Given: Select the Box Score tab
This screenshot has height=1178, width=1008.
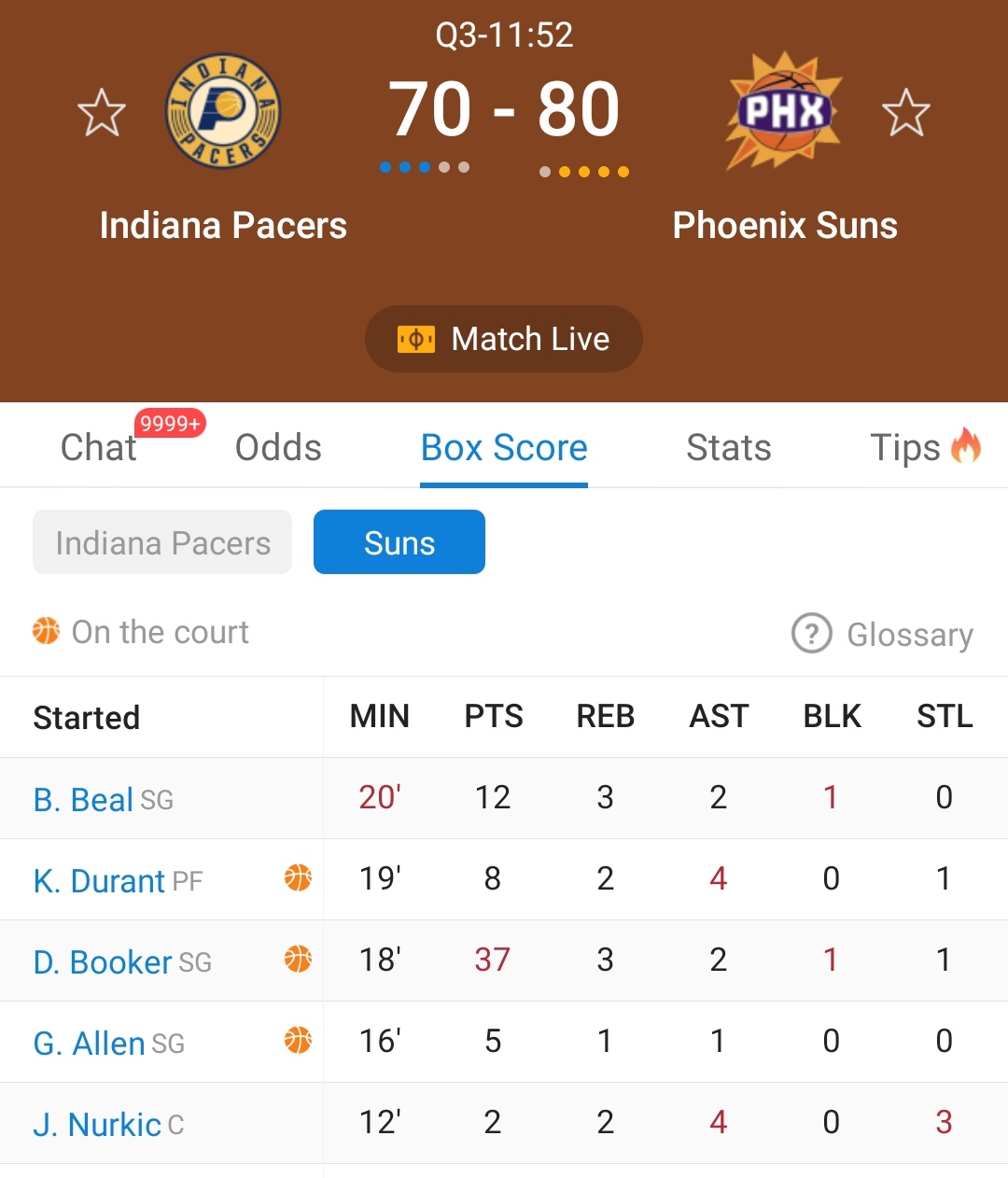Looking at the screenshot, I should 504,448.
